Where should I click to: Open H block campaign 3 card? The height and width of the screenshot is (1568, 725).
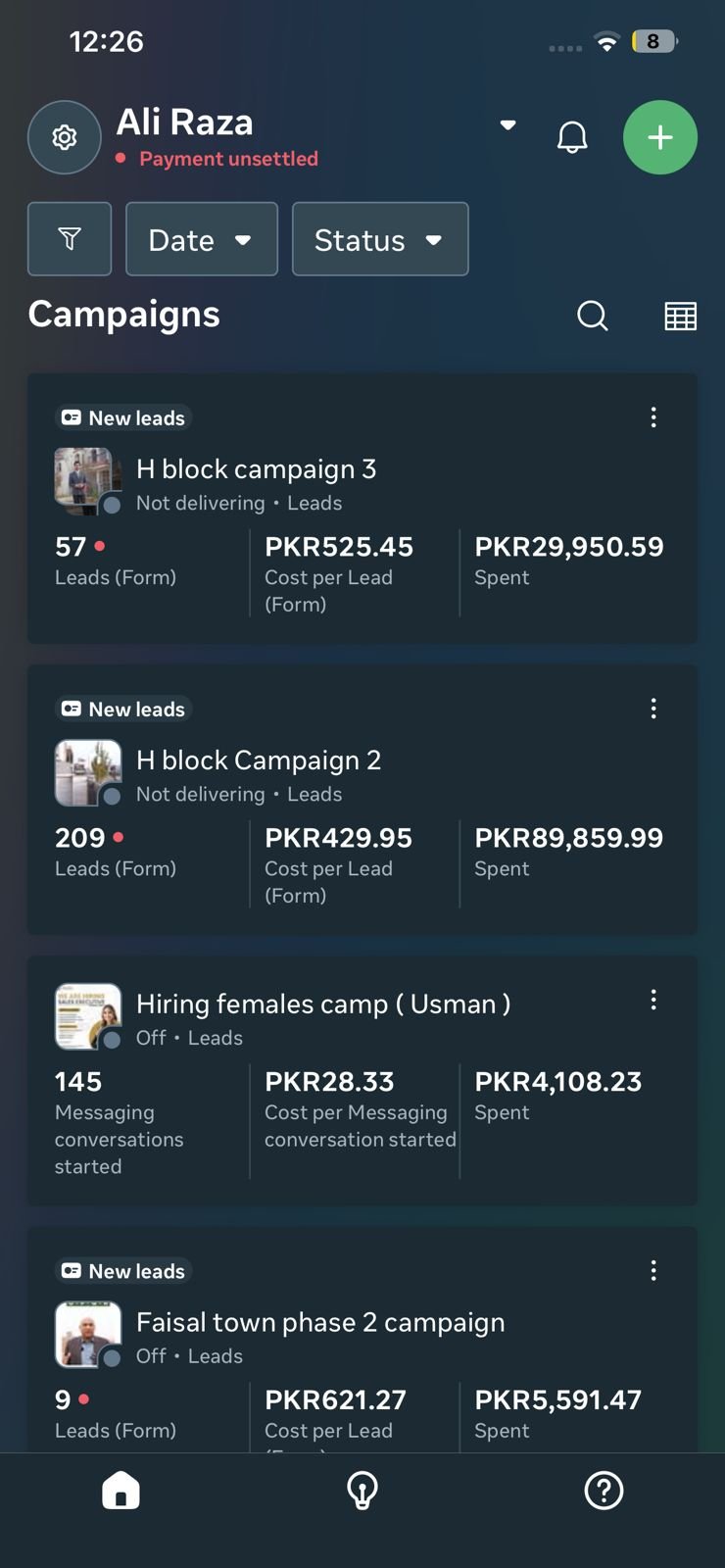click(256, 469)
